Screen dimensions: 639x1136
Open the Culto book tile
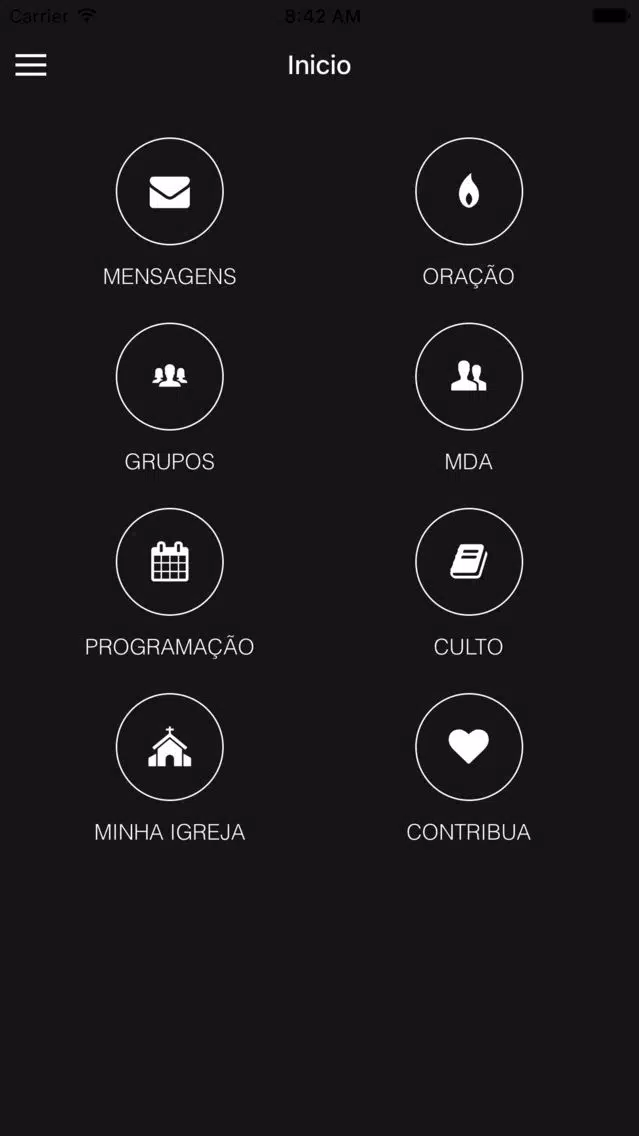pyautogui.click(x=469, y=561)
